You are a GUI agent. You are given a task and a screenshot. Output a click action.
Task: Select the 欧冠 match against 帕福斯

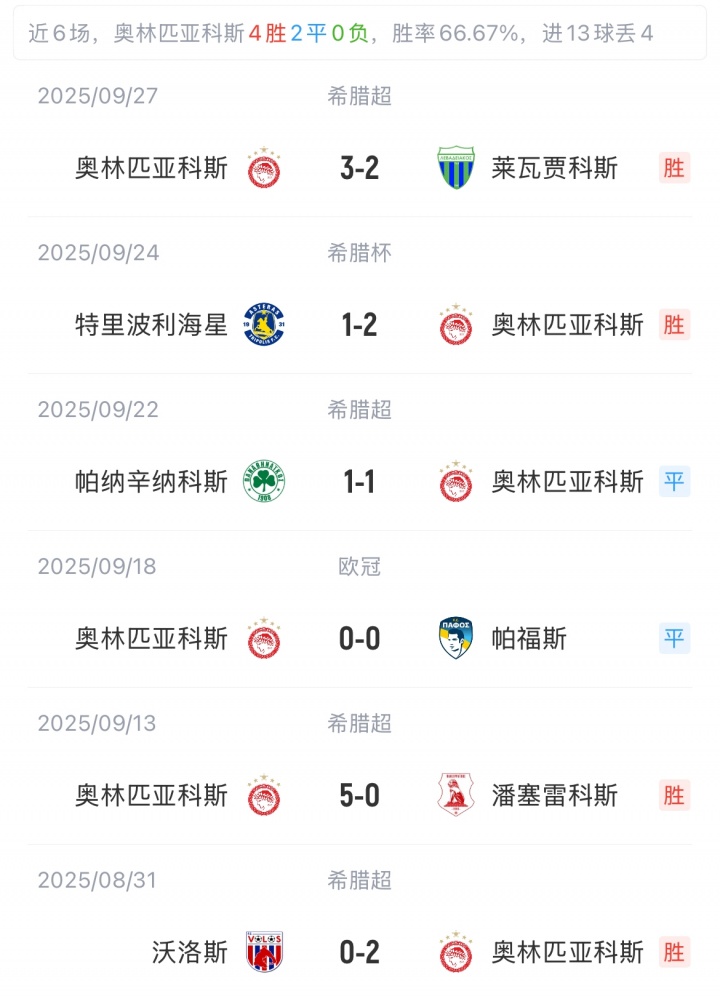(x=359, y=638)
